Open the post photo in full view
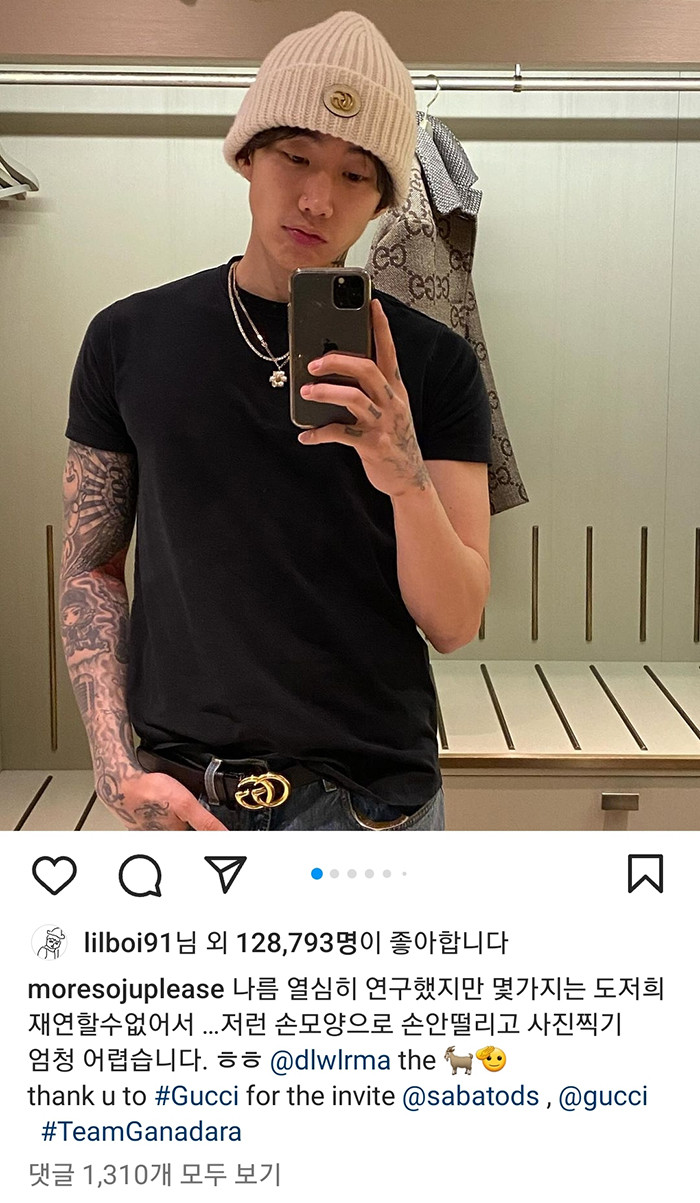The width and height of the screenshot is (700, 1203). (350, 415)
